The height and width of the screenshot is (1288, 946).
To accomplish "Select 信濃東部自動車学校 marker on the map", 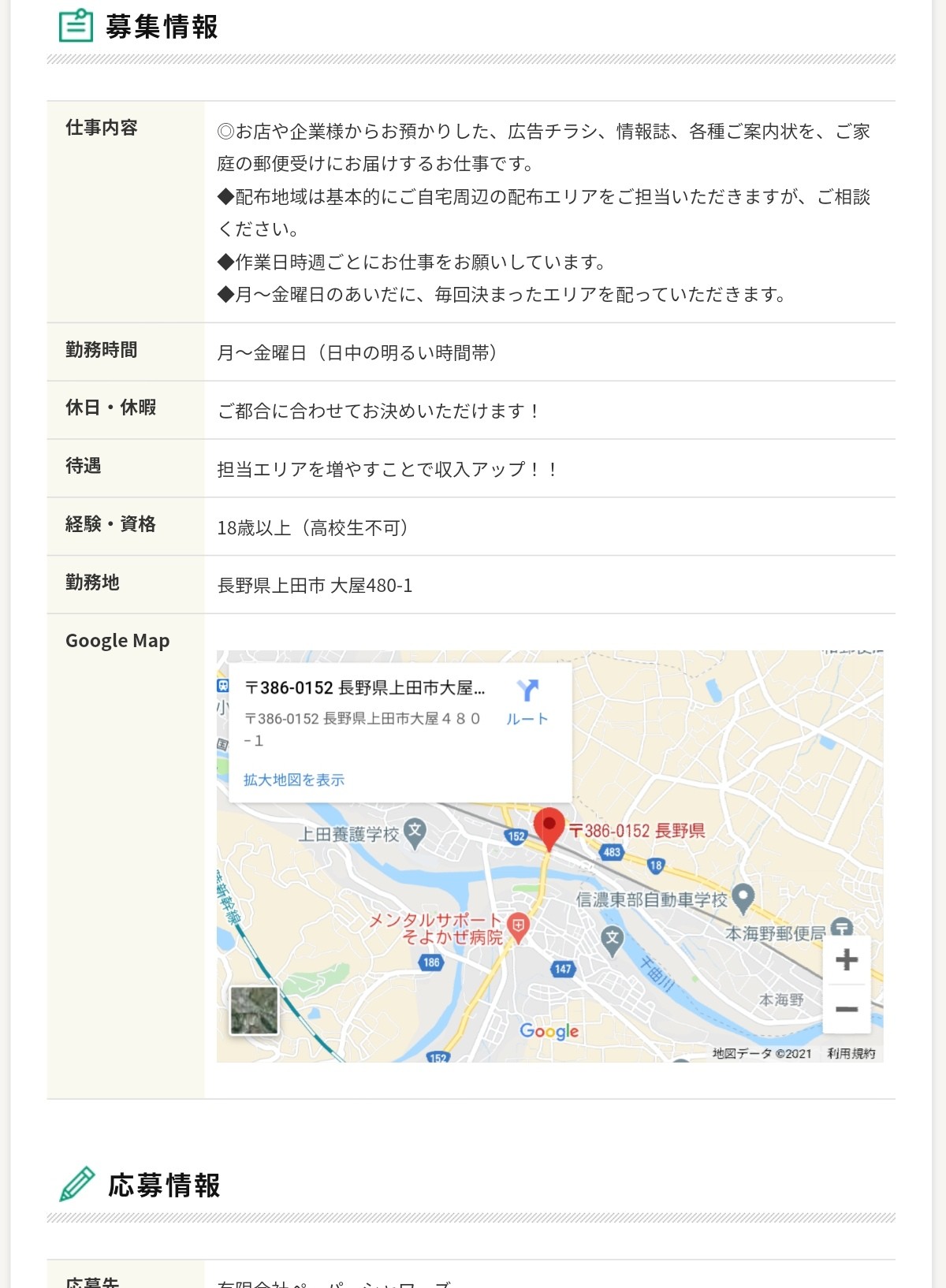I will point(743,897).
